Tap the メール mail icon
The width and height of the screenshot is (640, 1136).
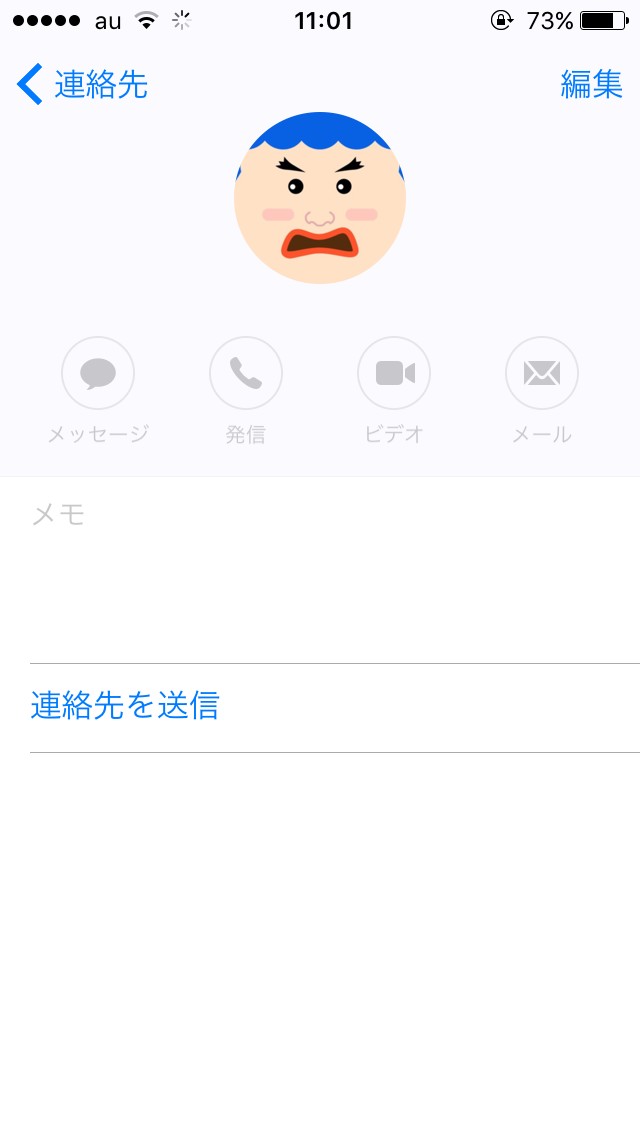(542, 373)
